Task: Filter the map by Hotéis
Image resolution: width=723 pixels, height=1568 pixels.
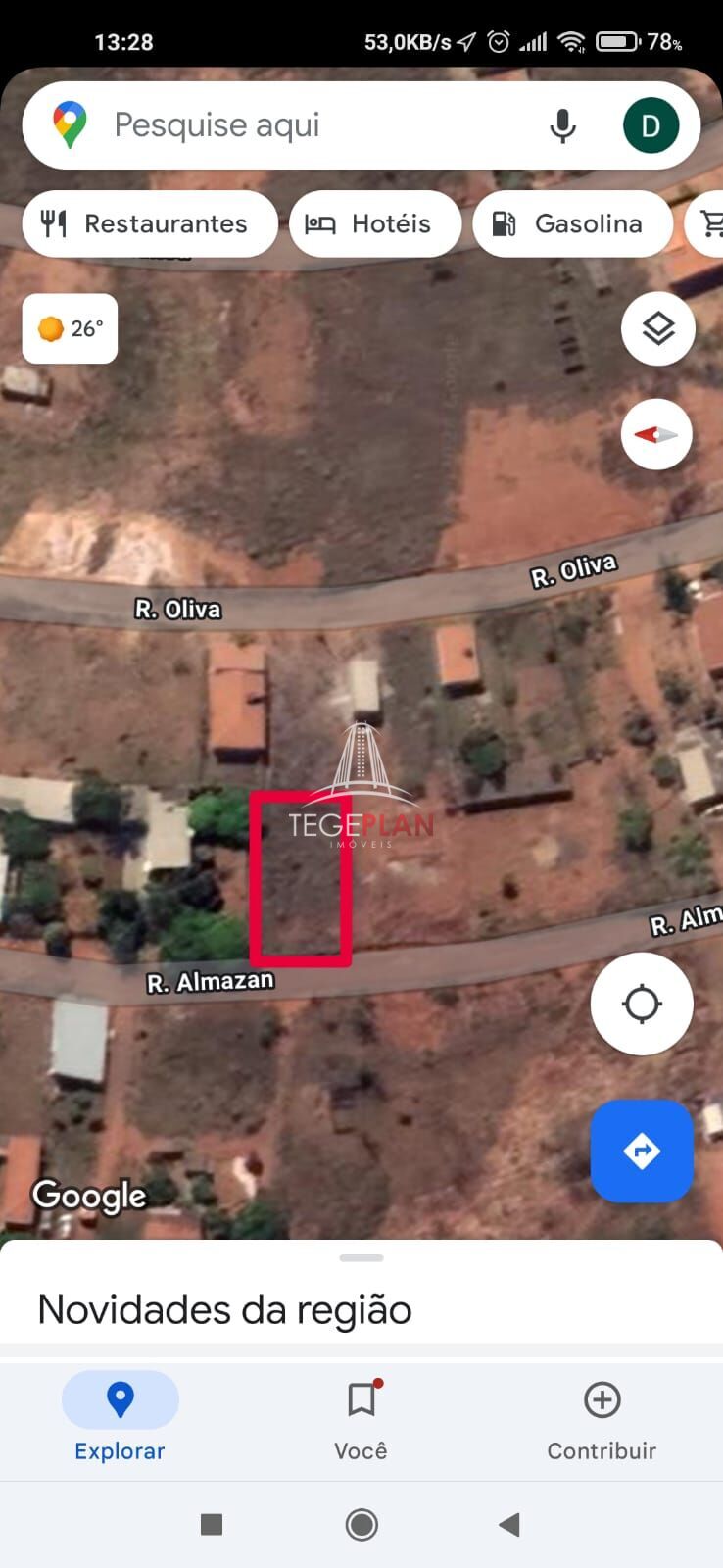Action: [375, 223]
